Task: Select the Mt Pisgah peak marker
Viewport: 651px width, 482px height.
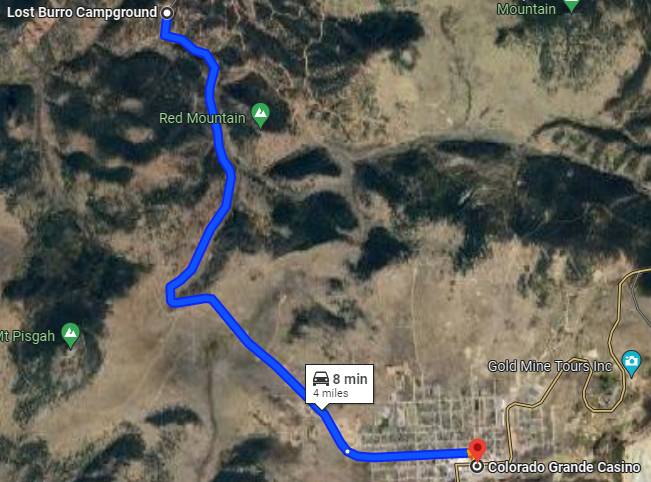Action: pyautogui.click(x=70, y=334)
